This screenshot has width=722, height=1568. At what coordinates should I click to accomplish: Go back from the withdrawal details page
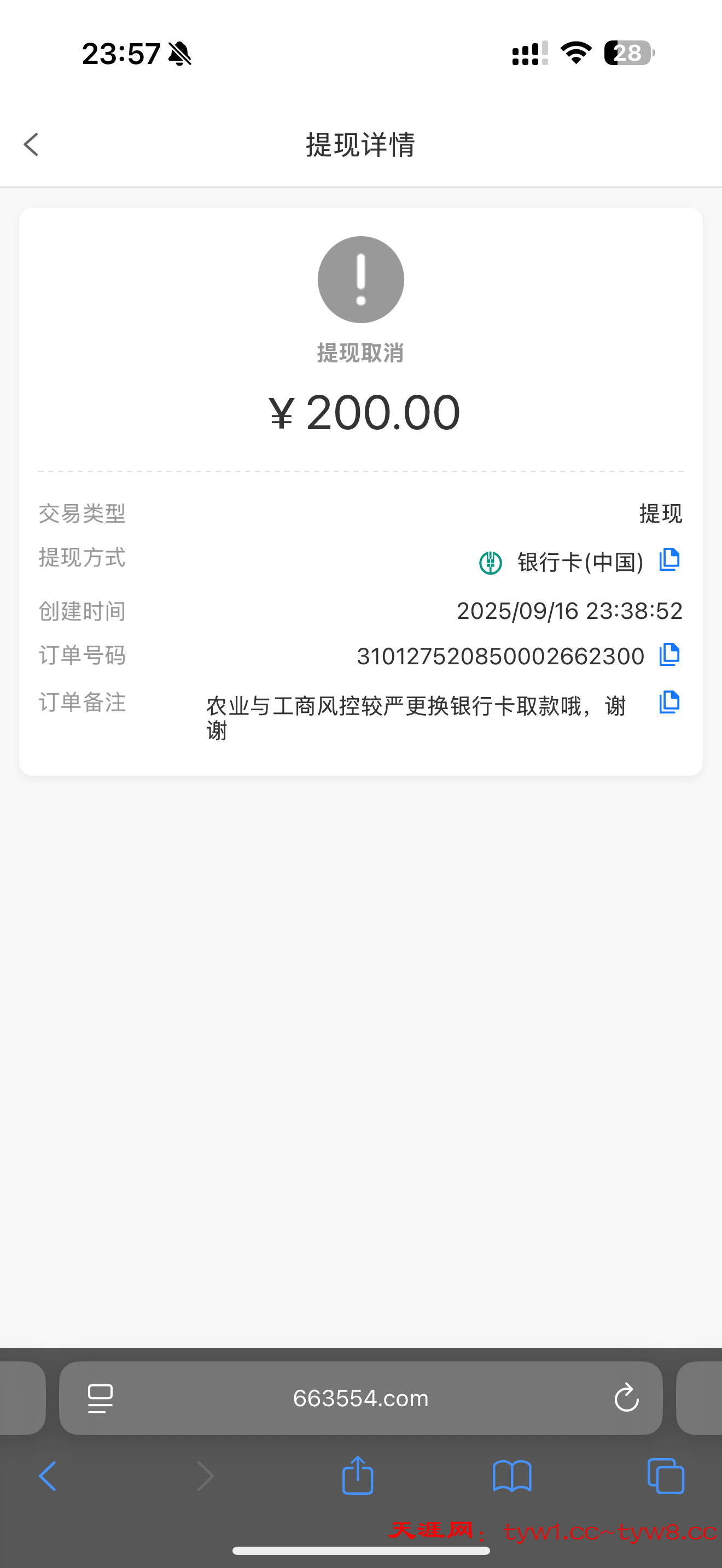[x=32, y=145]
